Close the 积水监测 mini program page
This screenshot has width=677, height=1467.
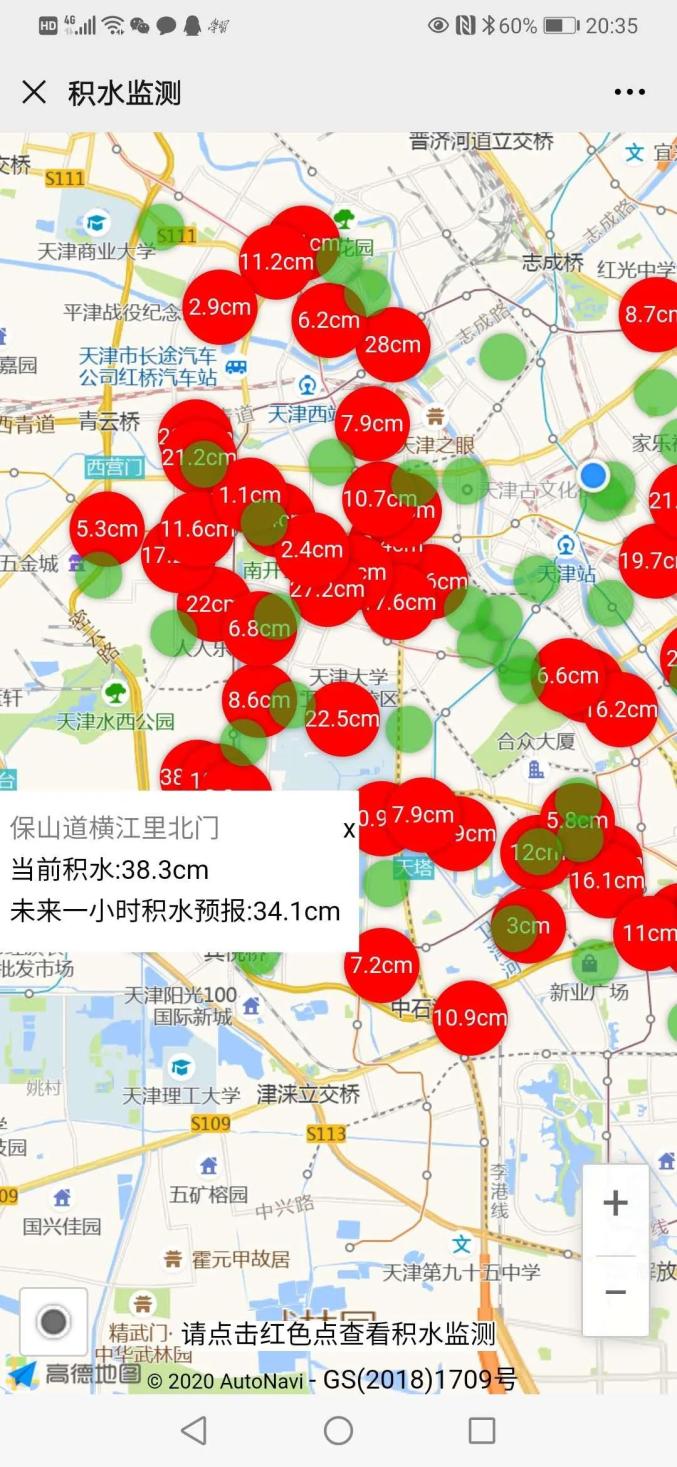coord(34,93)
